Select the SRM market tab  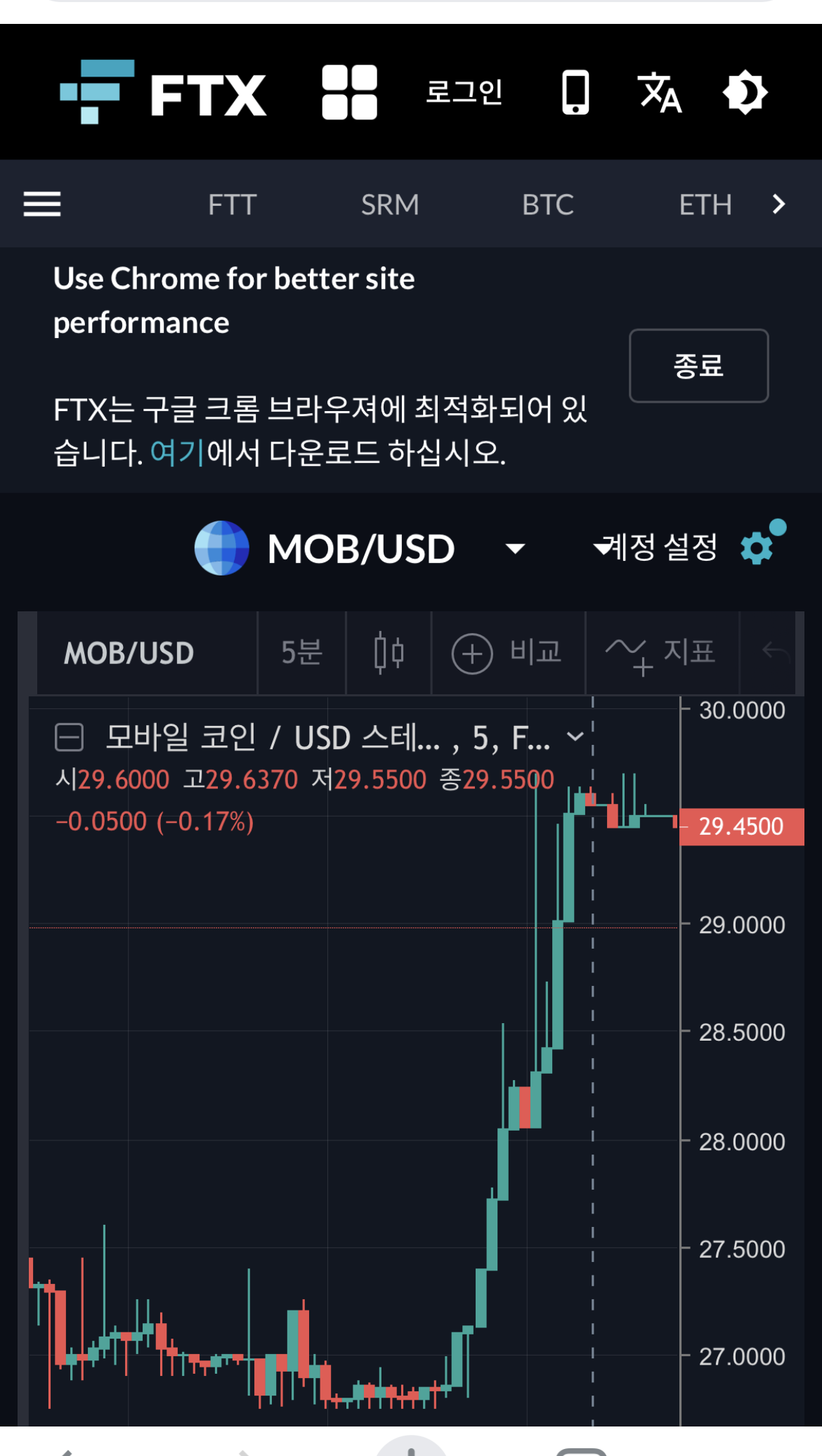(390, 204)
